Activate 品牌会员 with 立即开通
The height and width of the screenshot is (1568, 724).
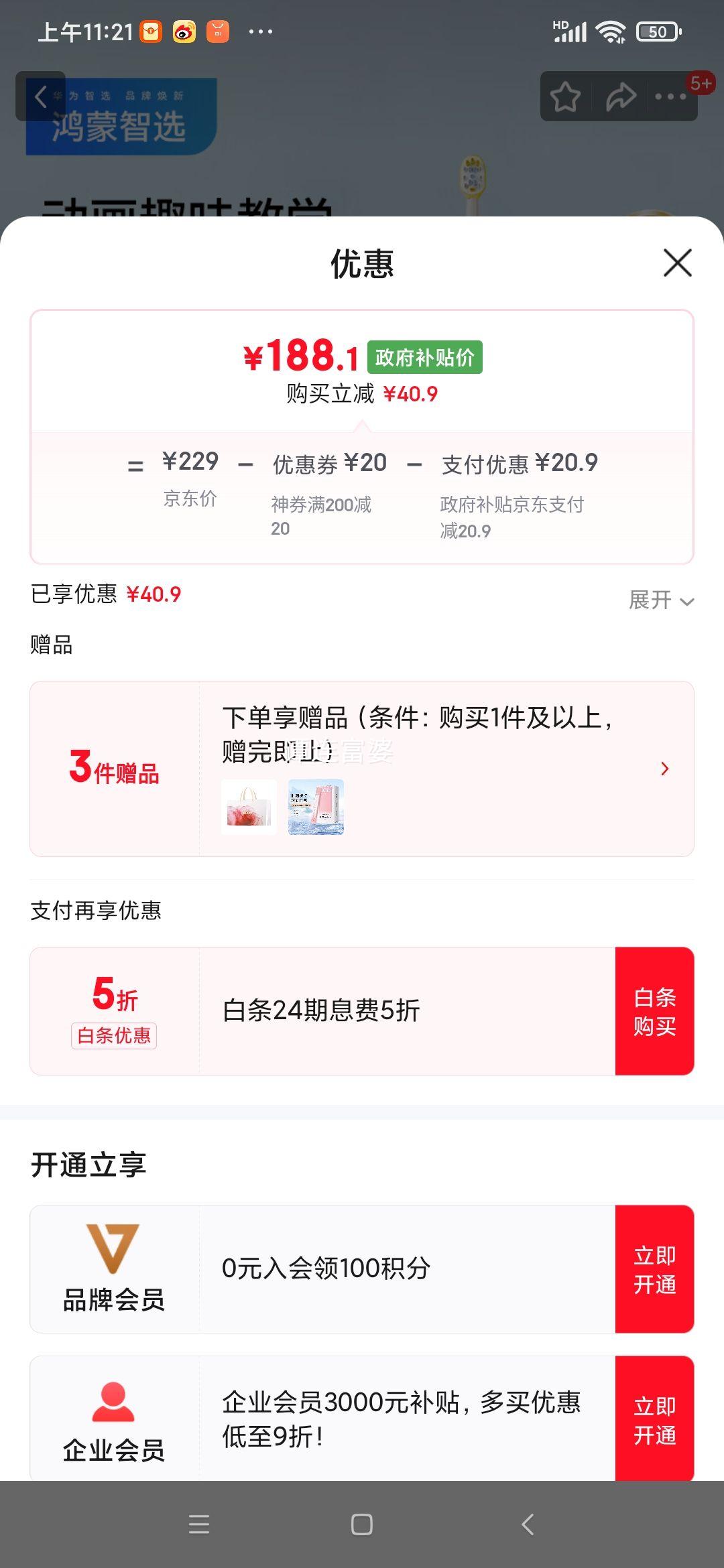tap(654, 1269)
